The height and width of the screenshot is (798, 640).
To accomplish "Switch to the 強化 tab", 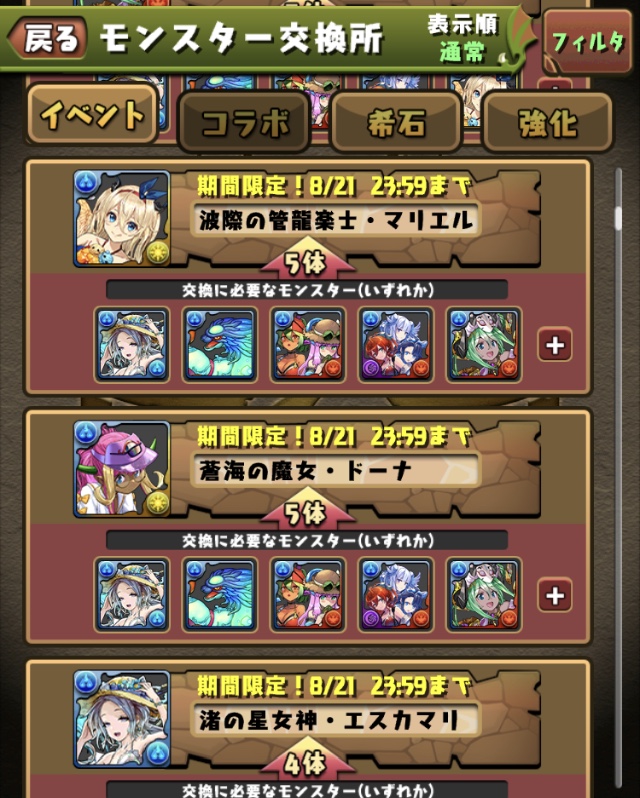I will click(x=547, y=123).
